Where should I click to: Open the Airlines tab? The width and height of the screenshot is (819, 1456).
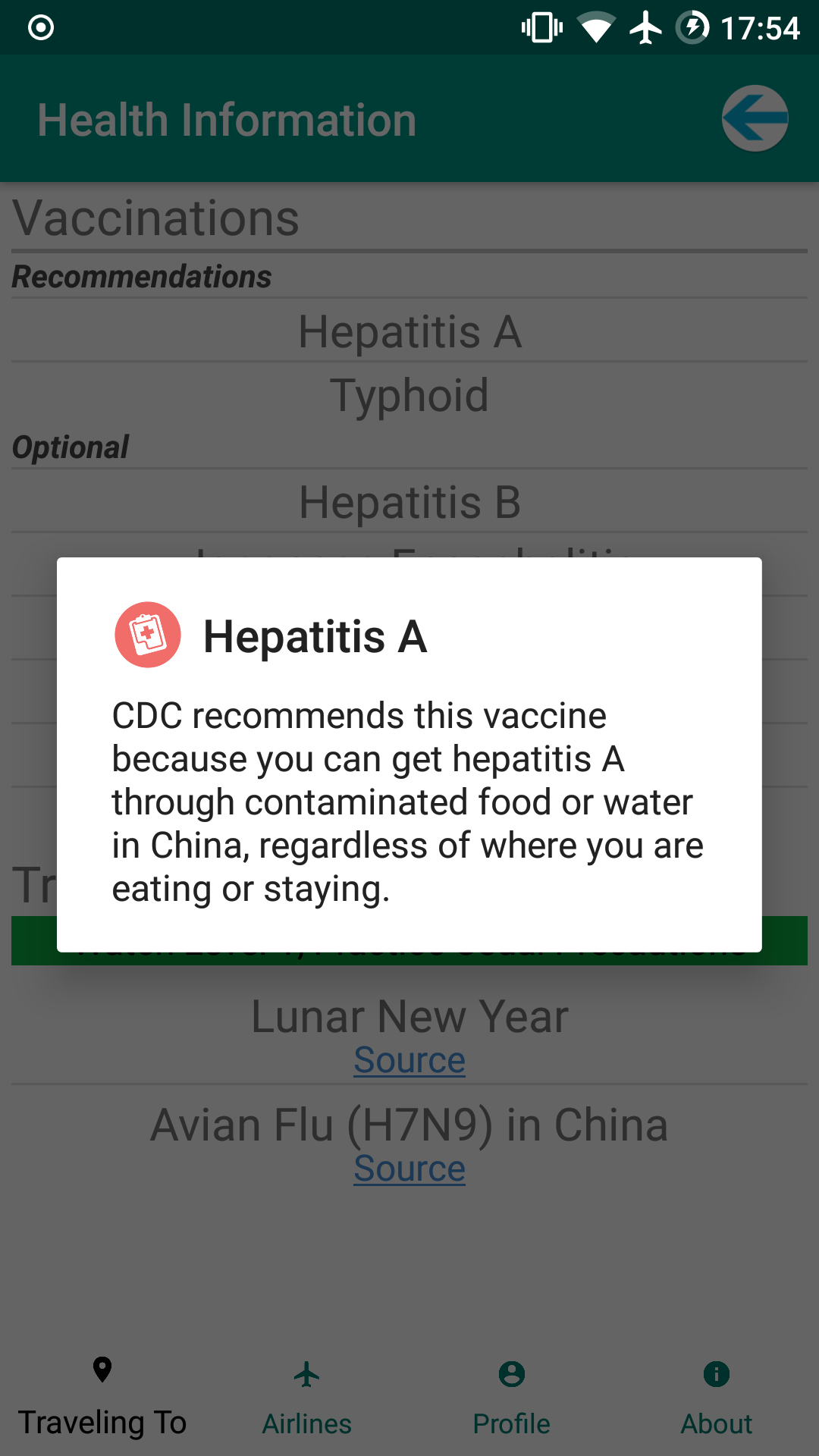click(x=307, y=1397)
